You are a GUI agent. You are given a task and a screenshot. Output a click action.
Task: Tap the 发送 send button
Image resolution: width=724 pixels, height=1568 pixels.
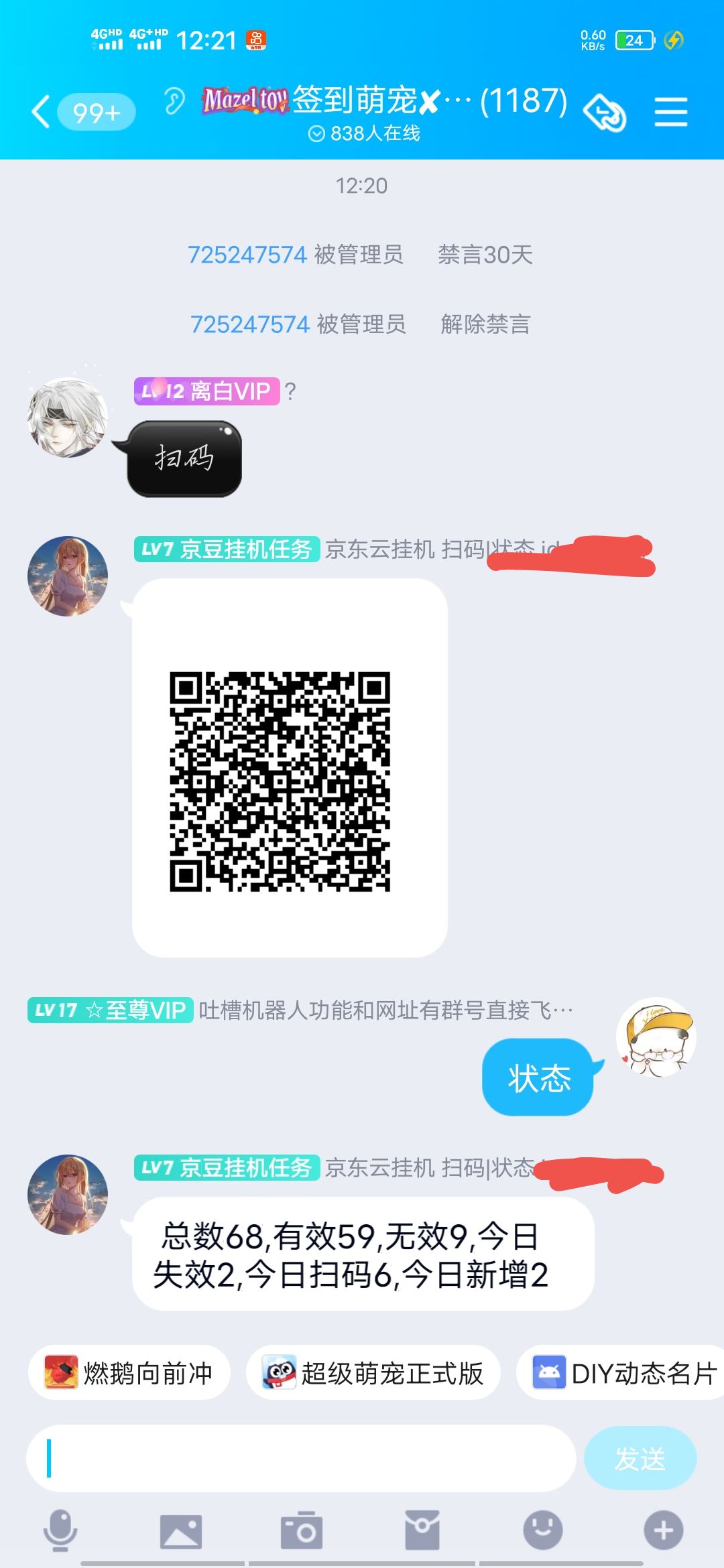point(640,1458)
